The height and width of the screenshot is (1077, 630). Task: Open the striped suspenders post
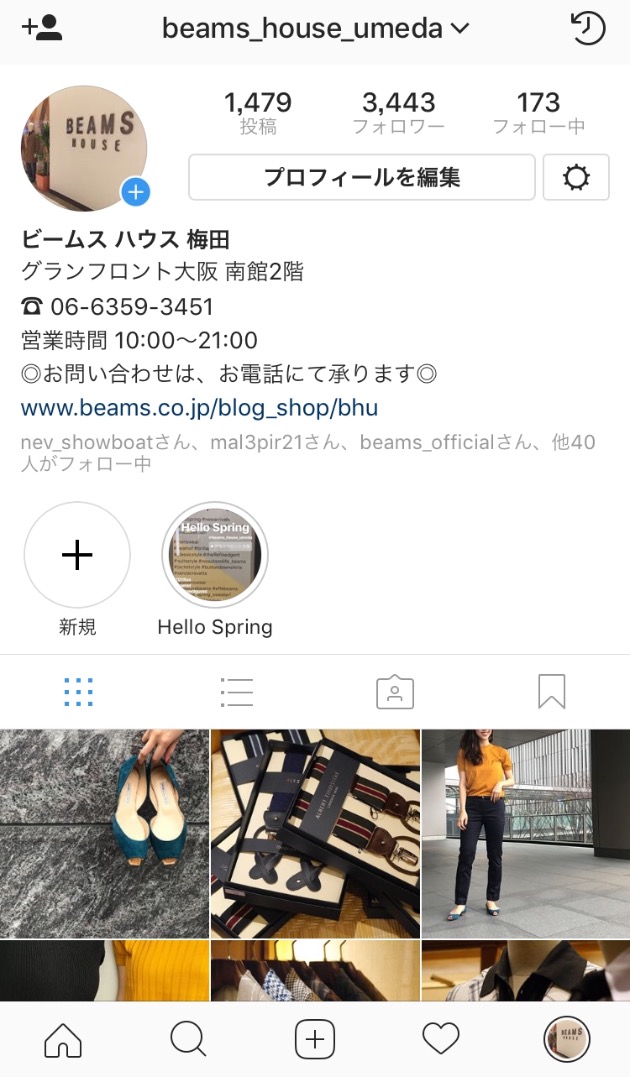[x=315, y=833]
